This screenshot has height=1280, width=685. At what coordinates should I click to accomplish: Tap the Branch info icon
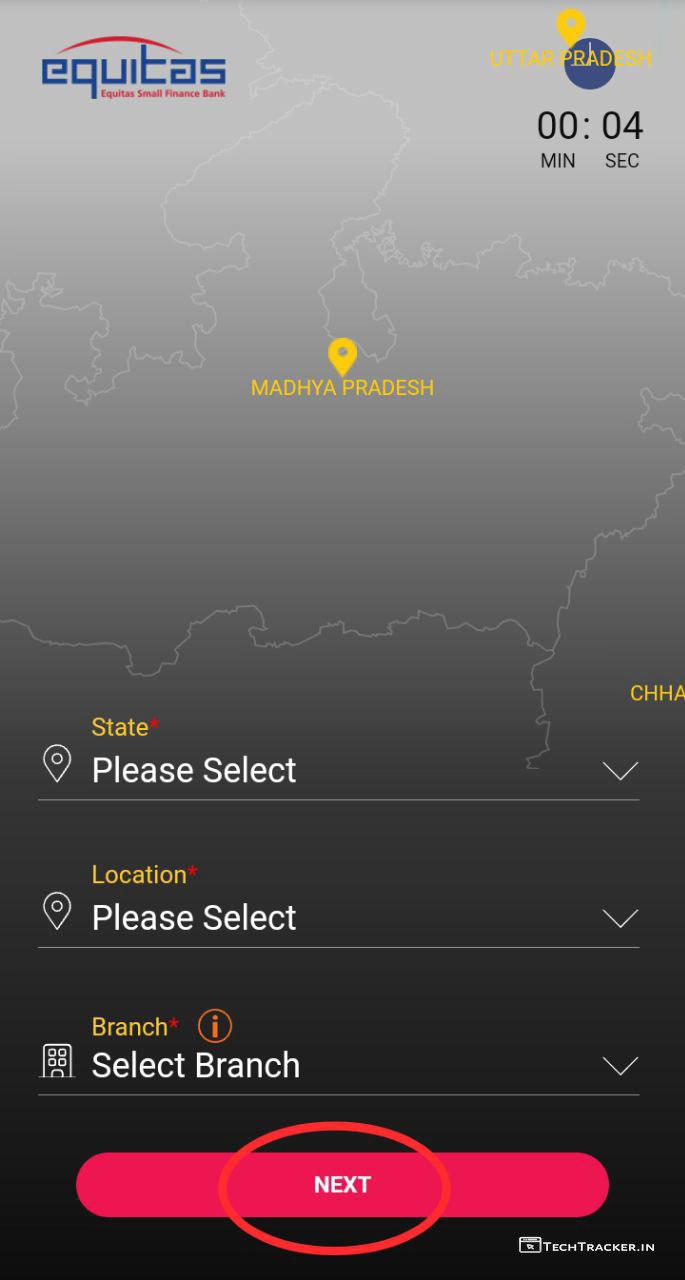click(x=214, y=1026)
